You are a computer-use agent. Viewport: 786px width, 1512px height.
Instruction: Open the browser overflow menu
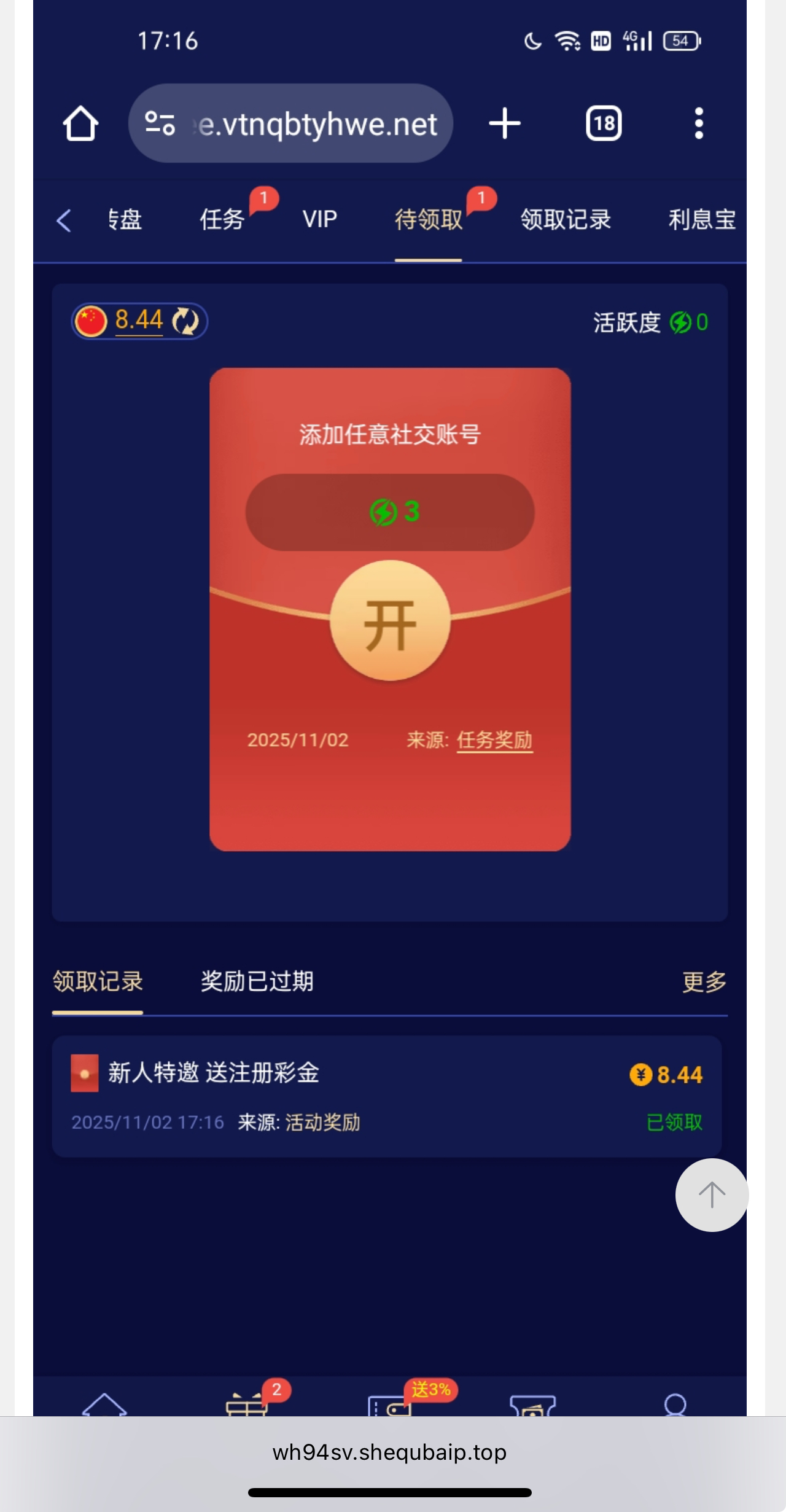(698, 123)
